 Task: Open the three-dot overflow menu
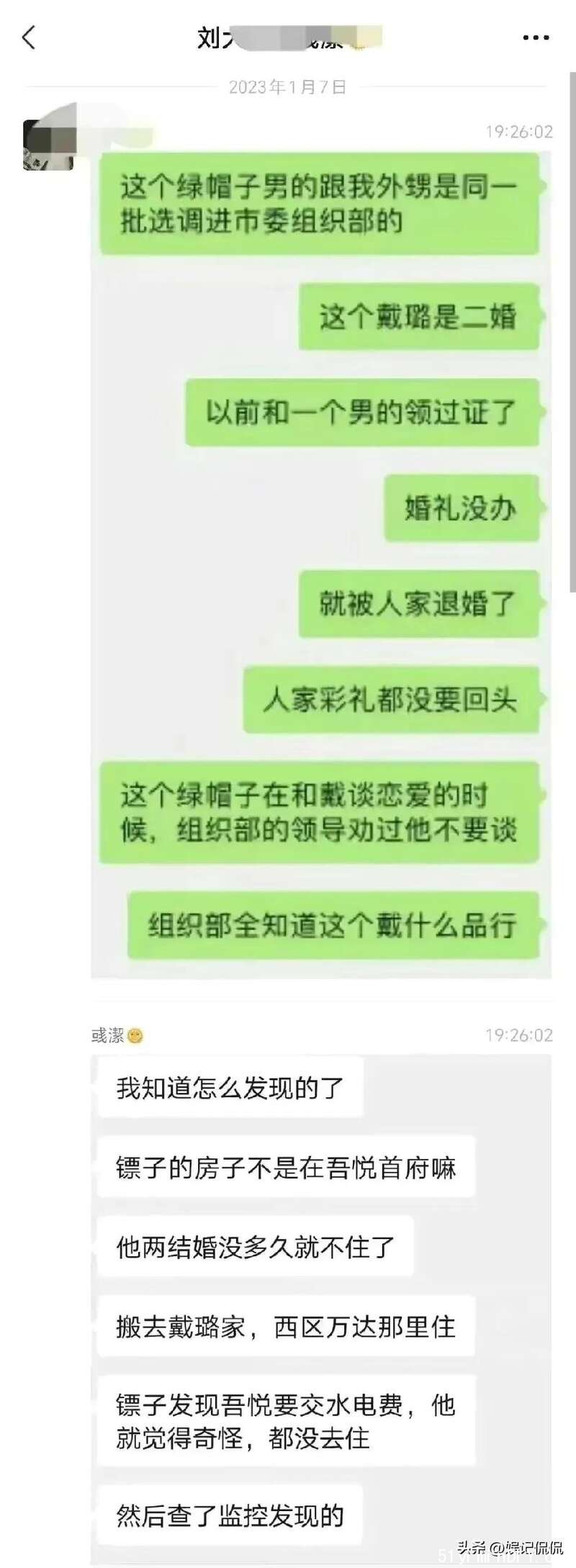coord(536,38)
